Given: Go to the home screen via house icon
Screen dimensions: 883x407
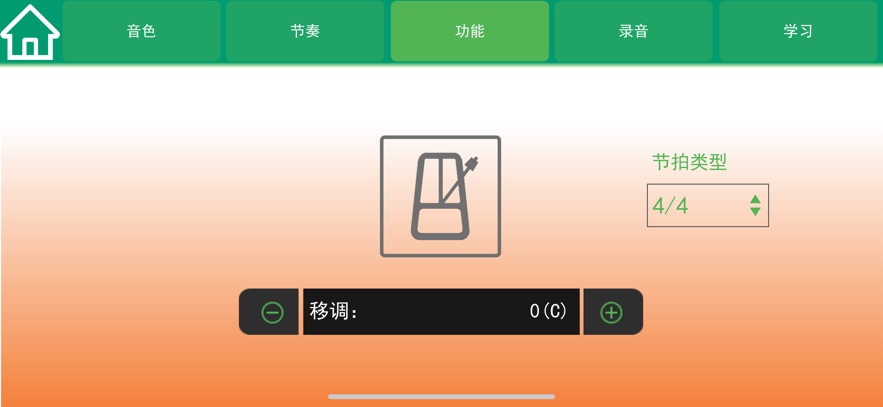Looking at the screenshot, I should (x=30, y=32).
